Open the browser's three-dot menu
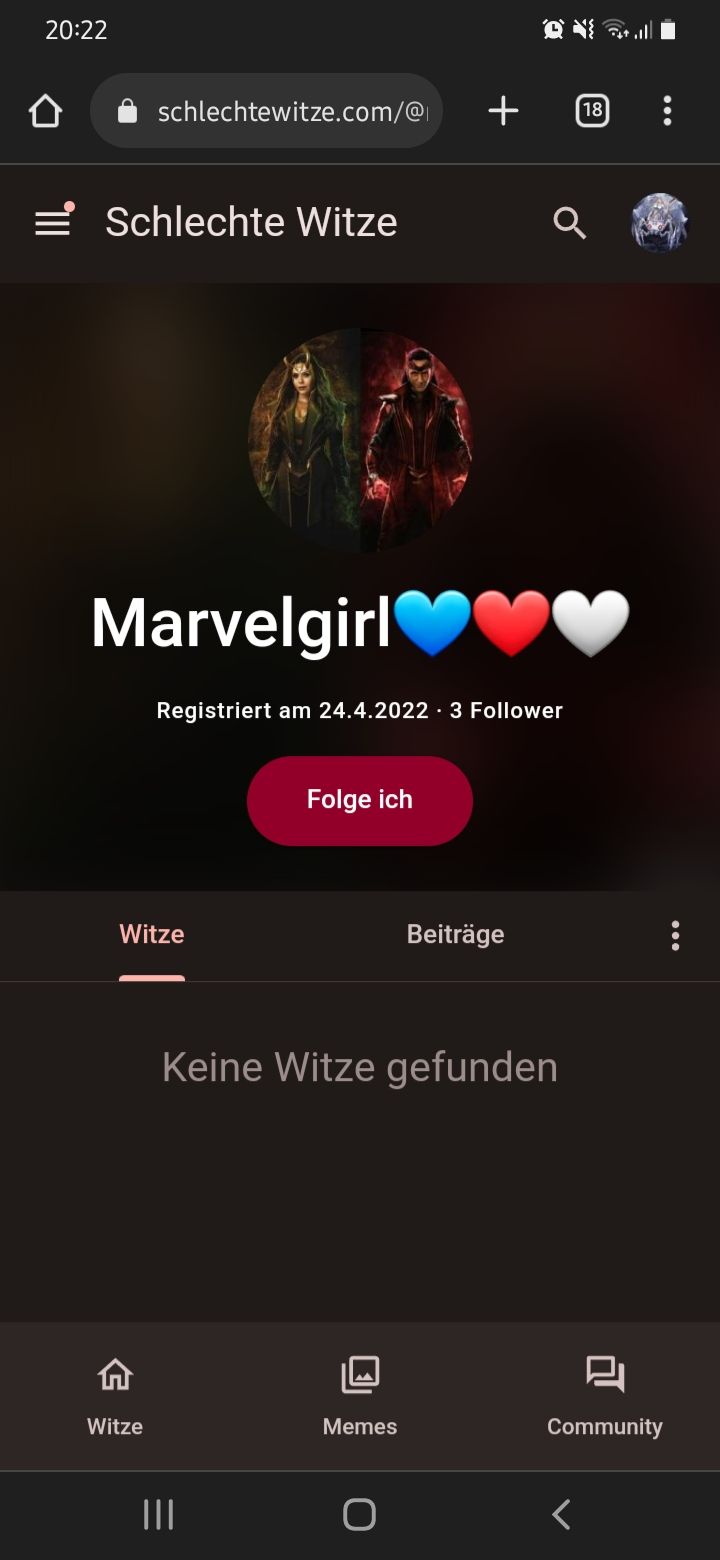 [x=667, y=111]
